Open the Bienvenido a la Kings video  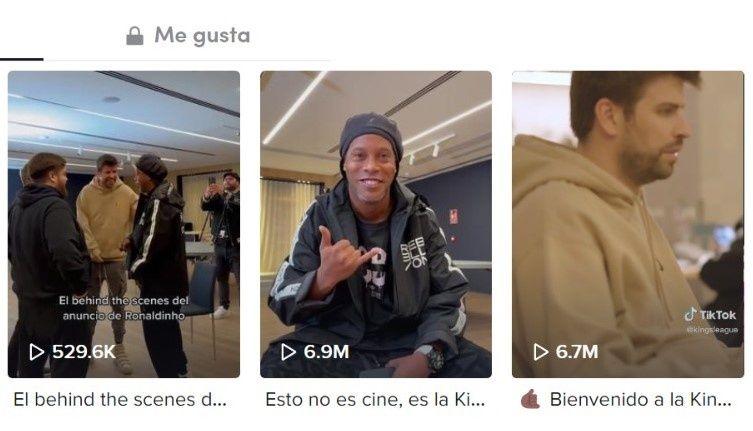pos(627,224)
